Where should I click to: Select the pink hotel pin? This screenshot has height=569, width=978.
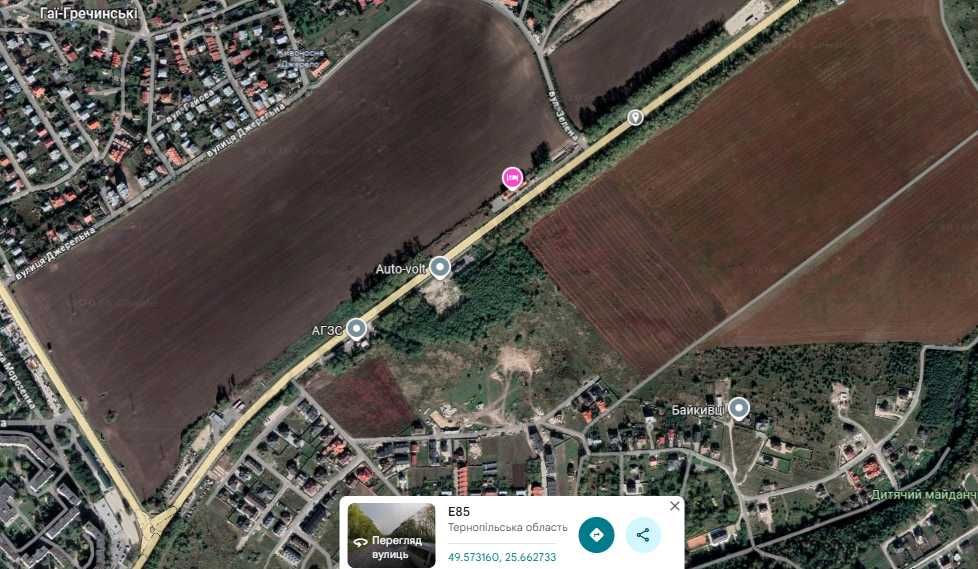click(x=512, y=178)
